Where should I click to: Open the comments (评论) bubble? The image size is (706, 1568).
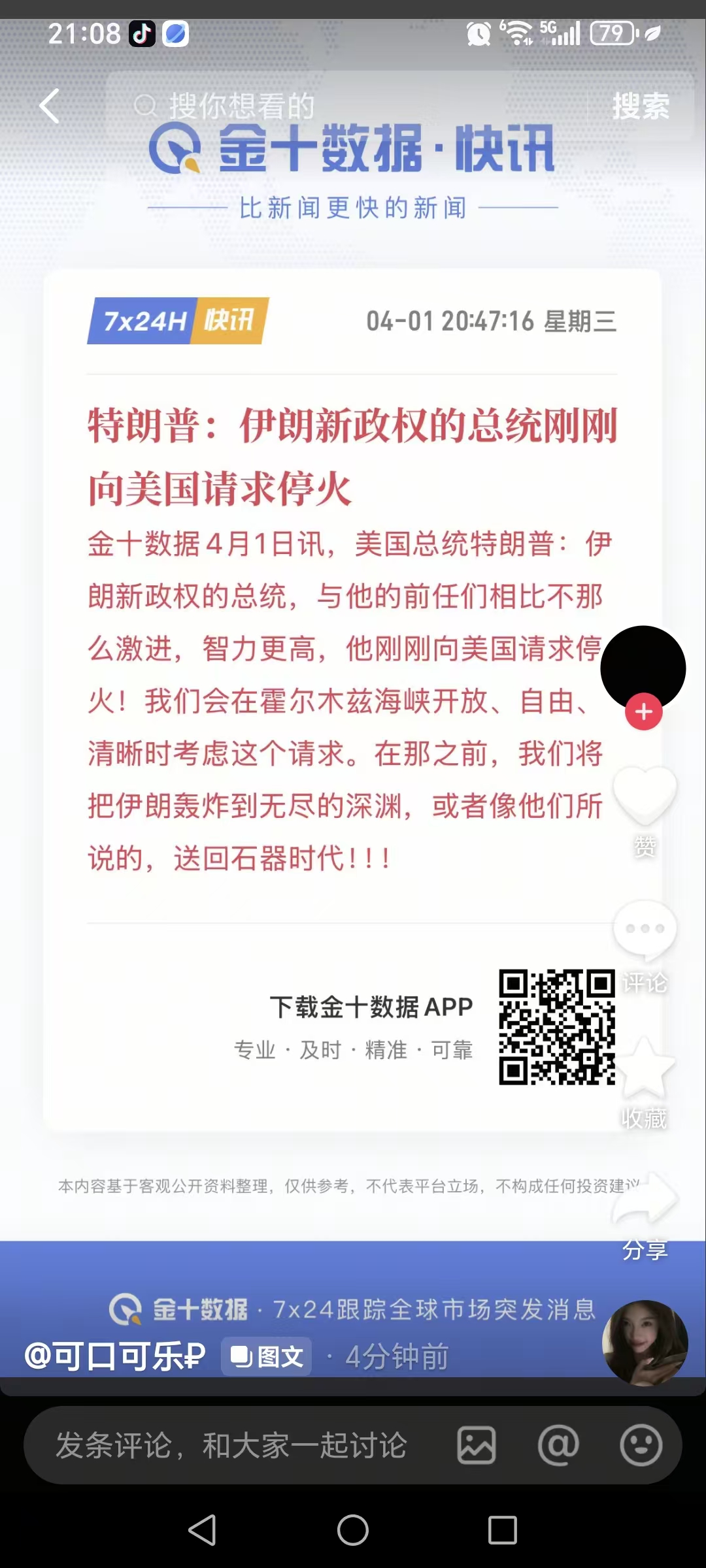(x=645, y=930)
